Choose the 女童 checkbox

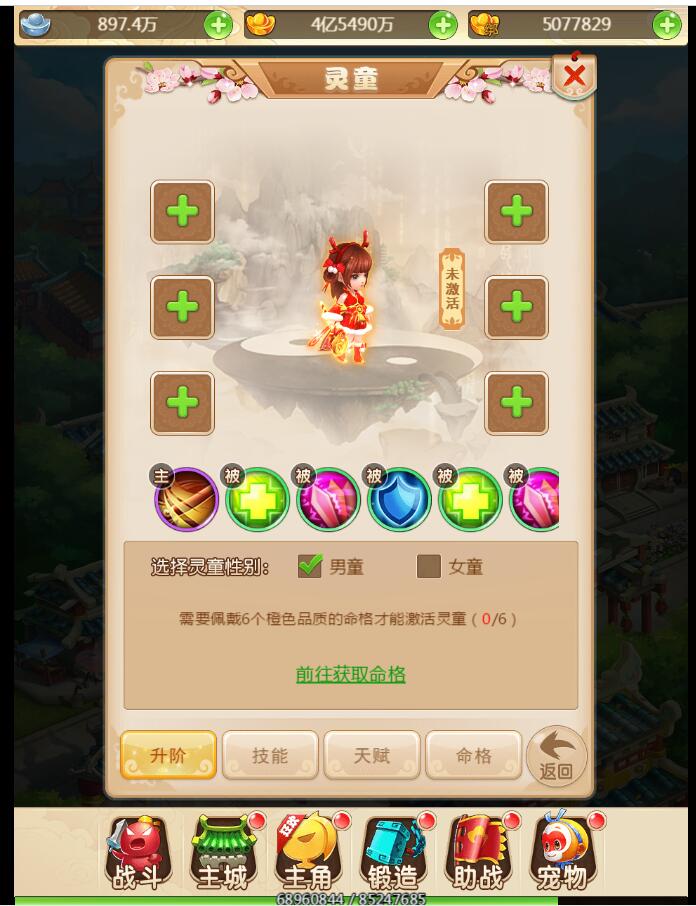click(x=429, y=566)
